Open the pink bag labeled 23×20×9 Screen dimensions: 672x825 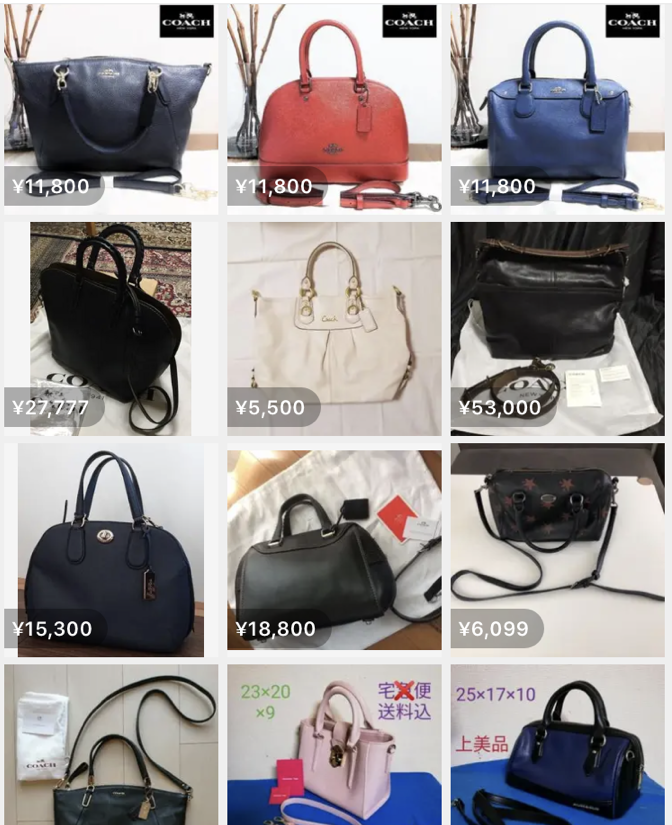333,745
